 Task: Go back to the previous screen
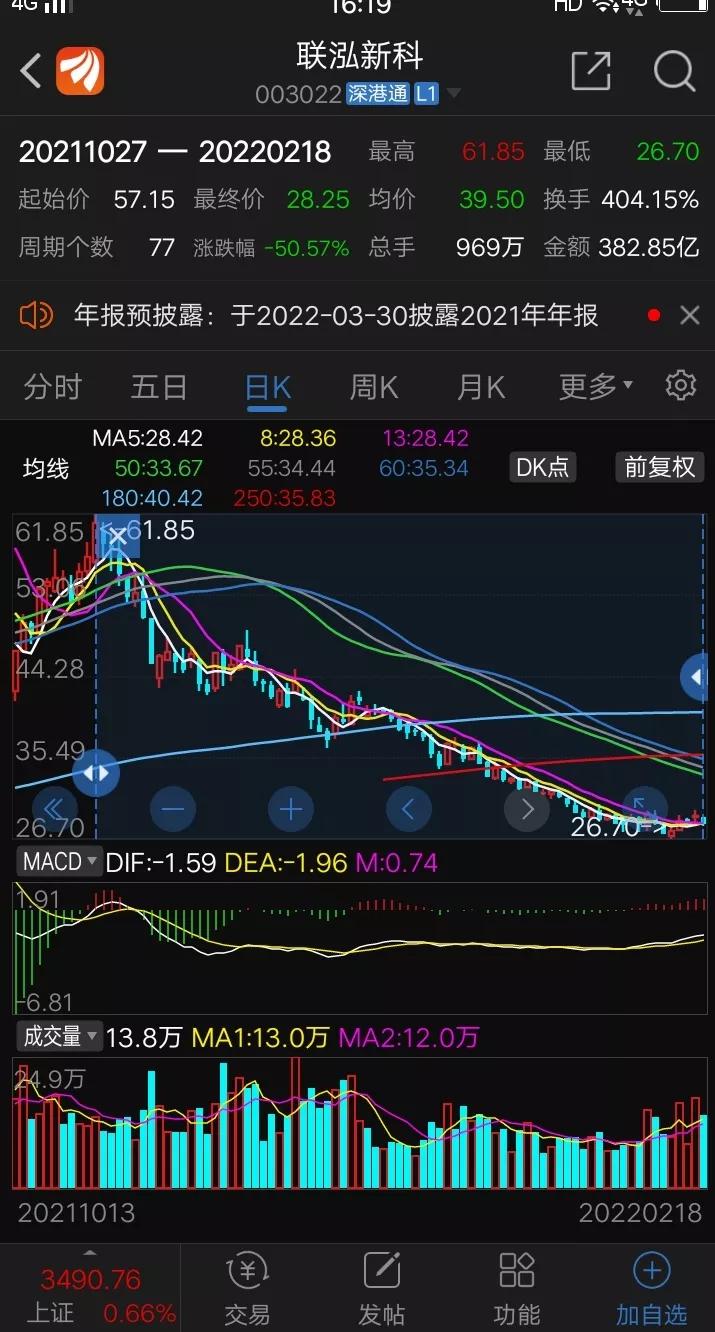tap(31, 71)
